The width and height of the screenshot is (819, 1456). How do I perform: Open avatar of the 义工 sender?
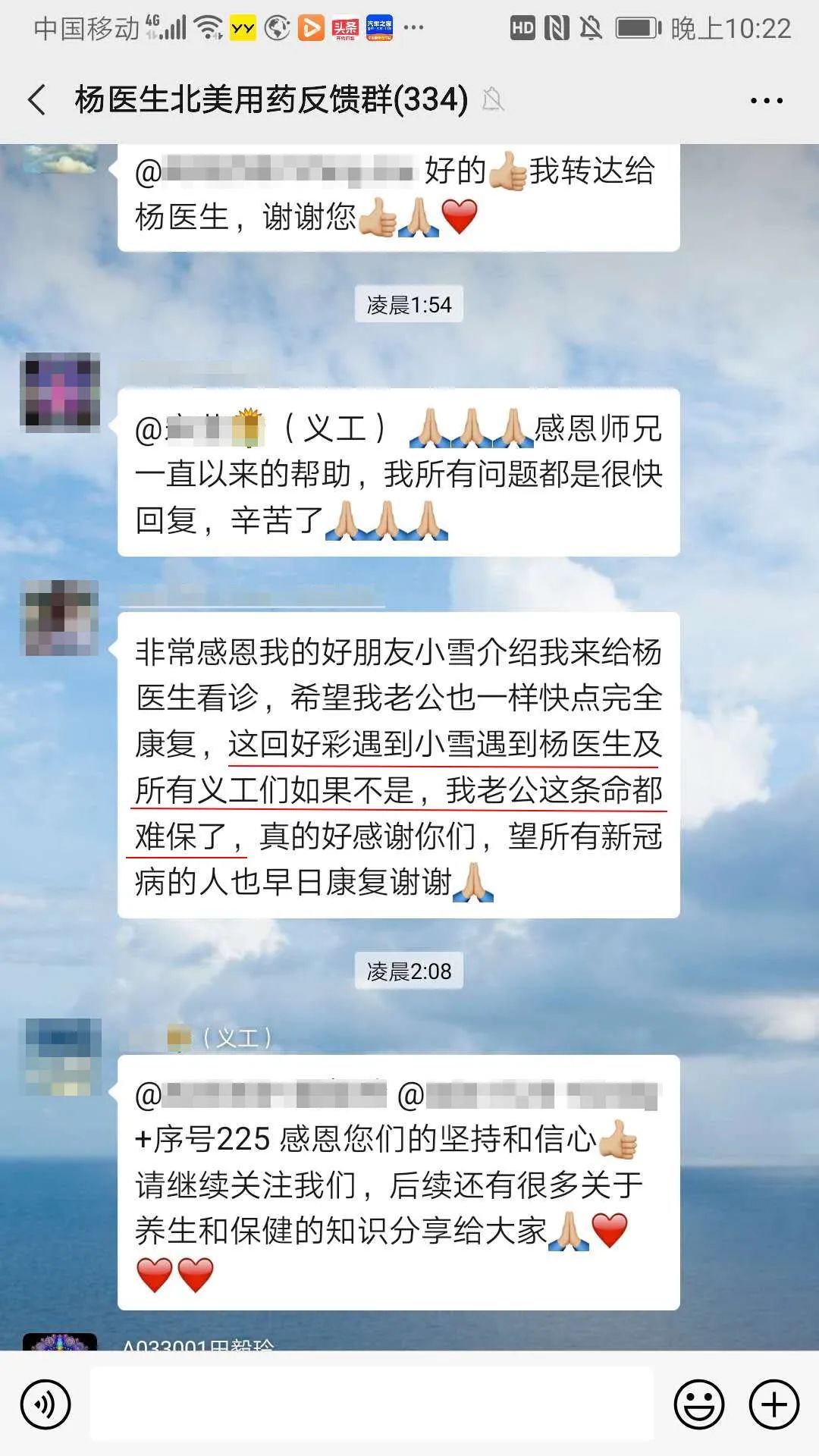(x=62, y=1056)
